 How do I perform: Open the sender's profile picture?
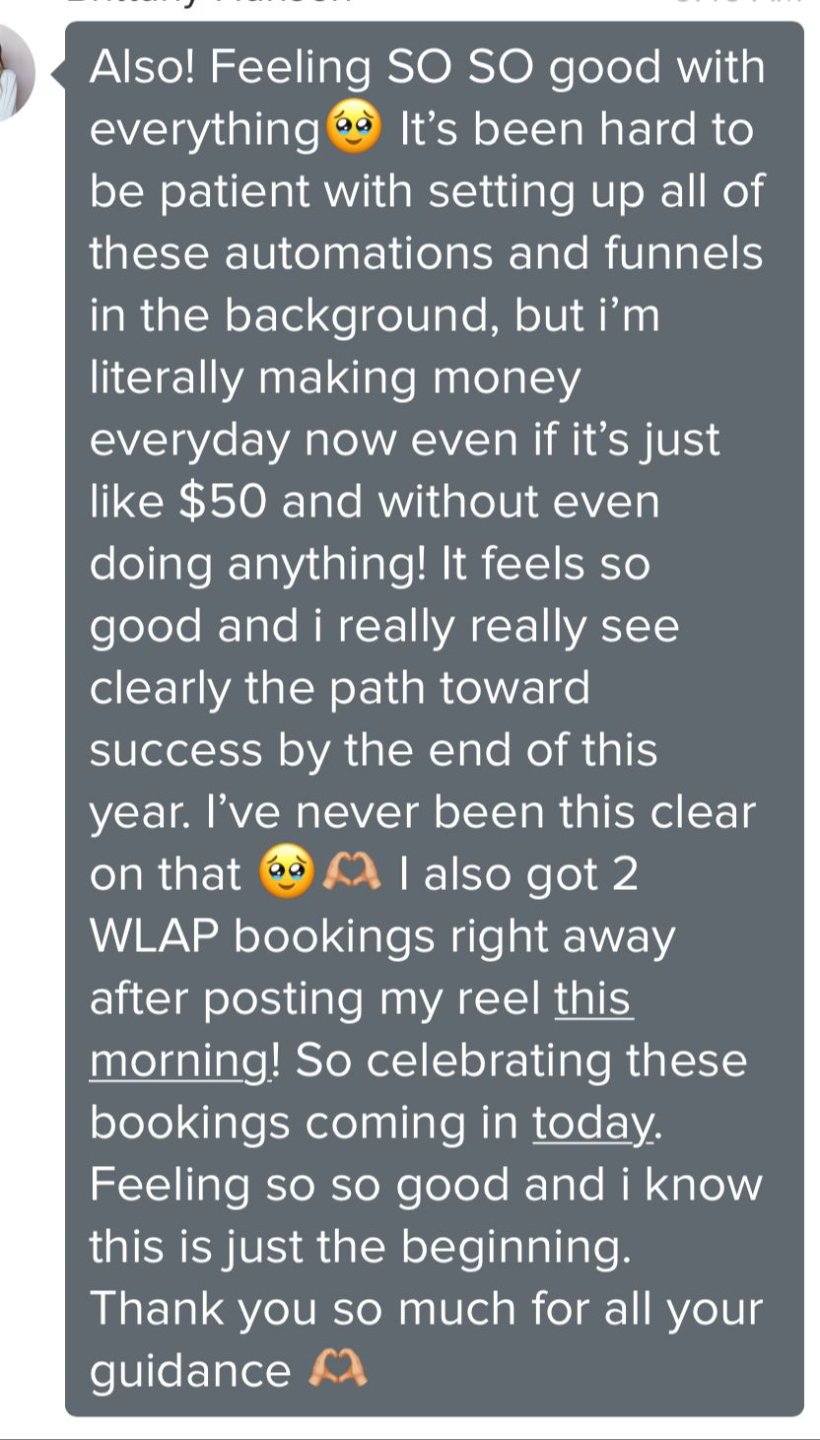point(14,72)
